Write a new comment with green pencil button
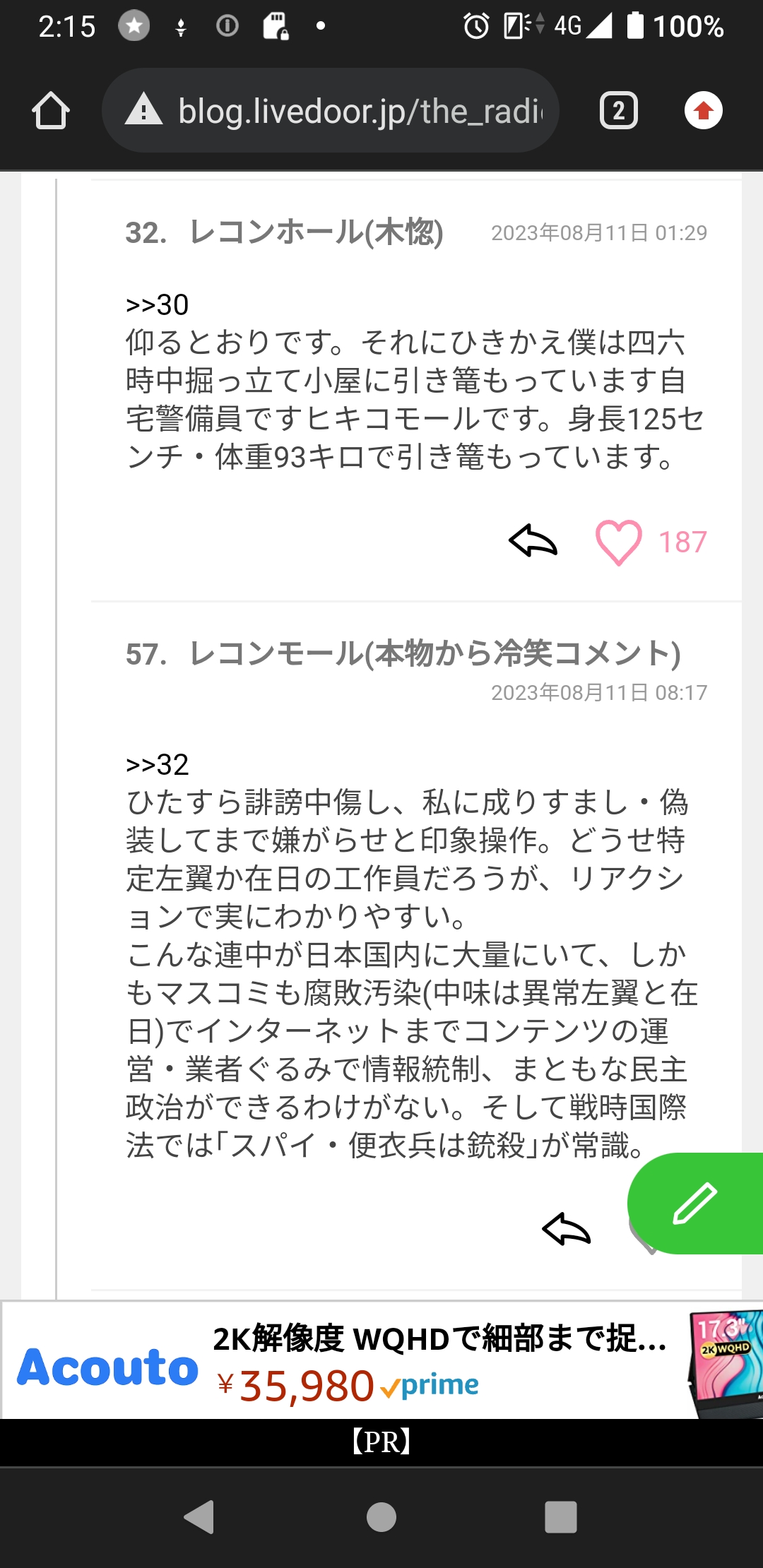The height and width of the screenshot is (1568, 763). pos(696,1203)
